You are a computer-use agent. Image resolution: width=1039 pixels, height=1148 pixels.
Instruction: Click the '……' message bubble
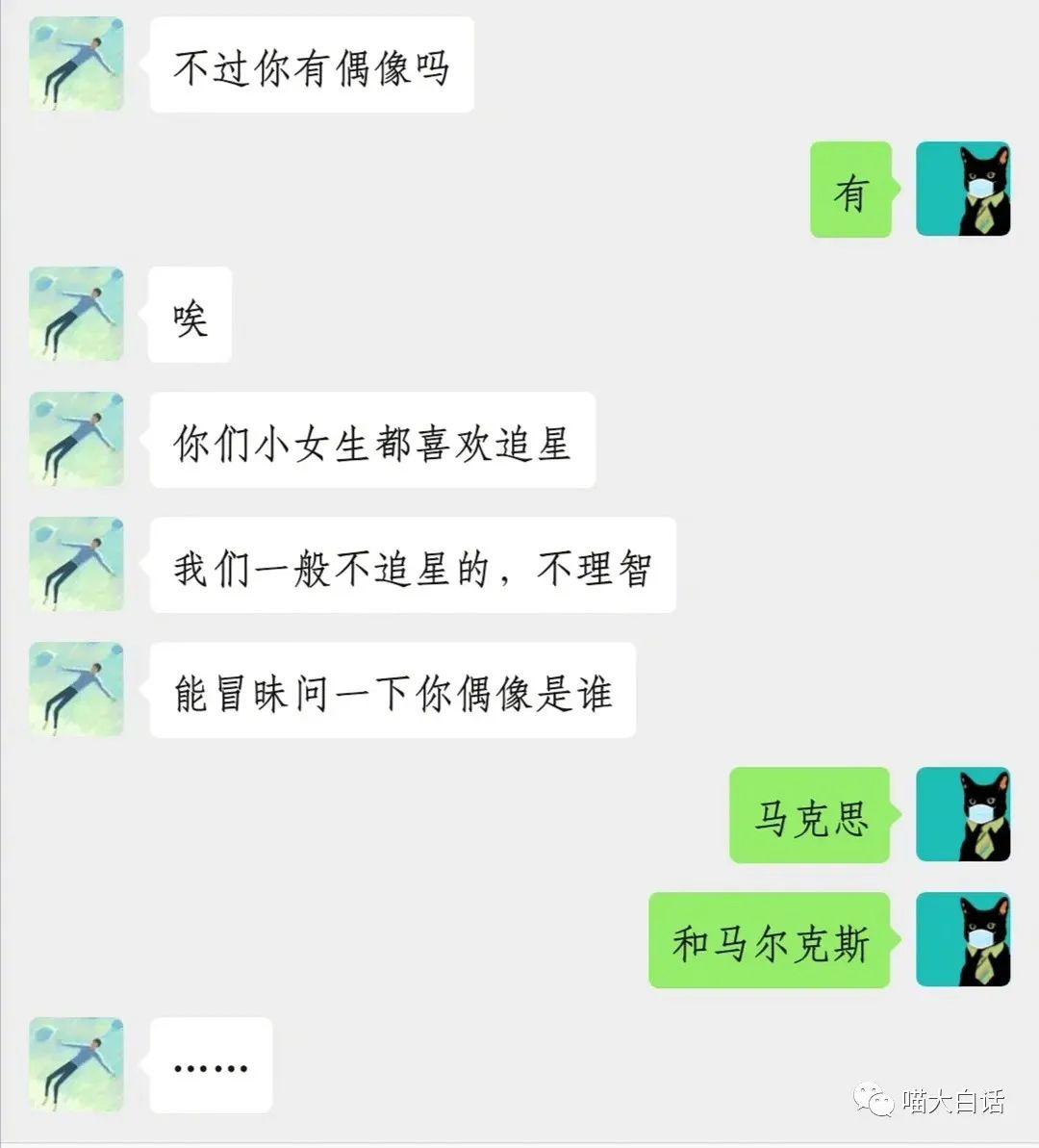pyautogui.click(x=210, y=1063)
